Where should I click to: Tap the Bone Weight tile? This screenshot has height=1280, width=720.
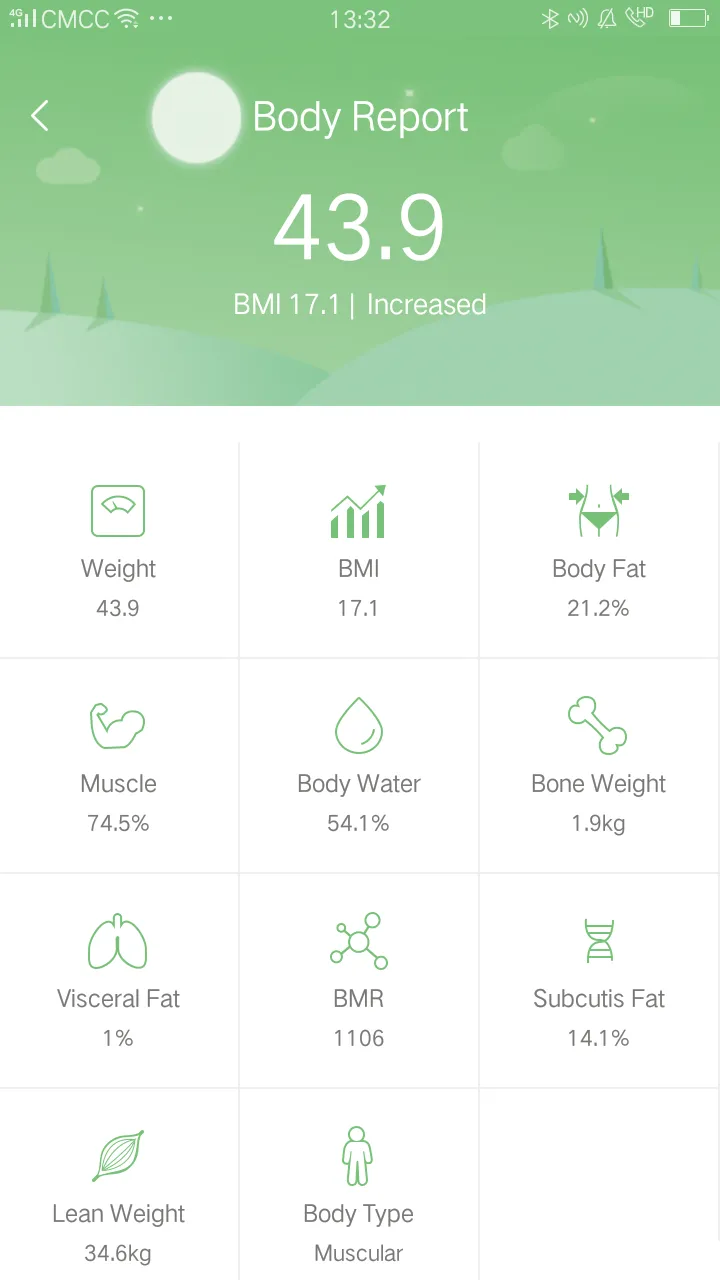coord(599,765)
